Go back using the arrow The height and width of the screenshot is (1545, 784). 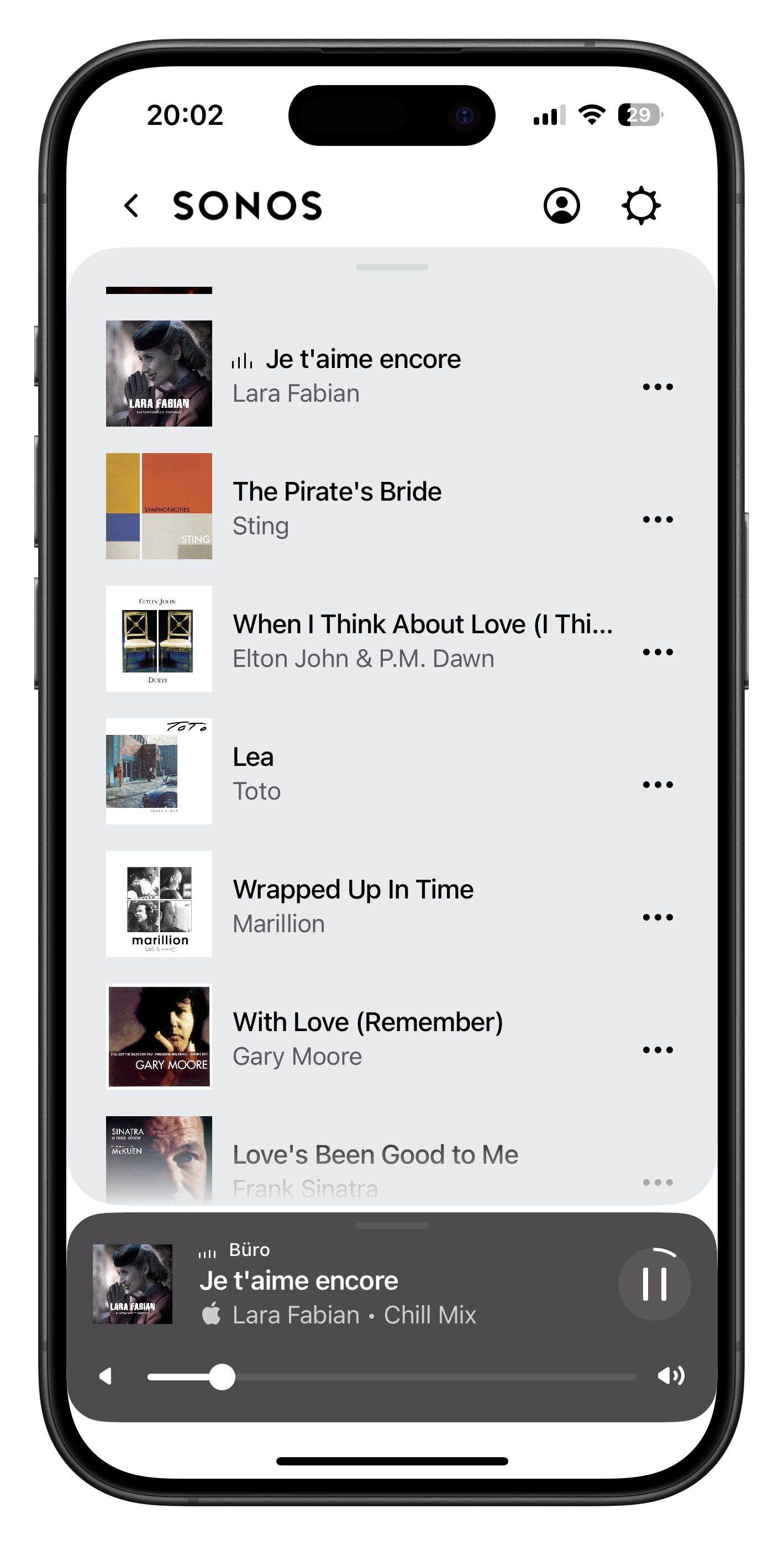131,206
